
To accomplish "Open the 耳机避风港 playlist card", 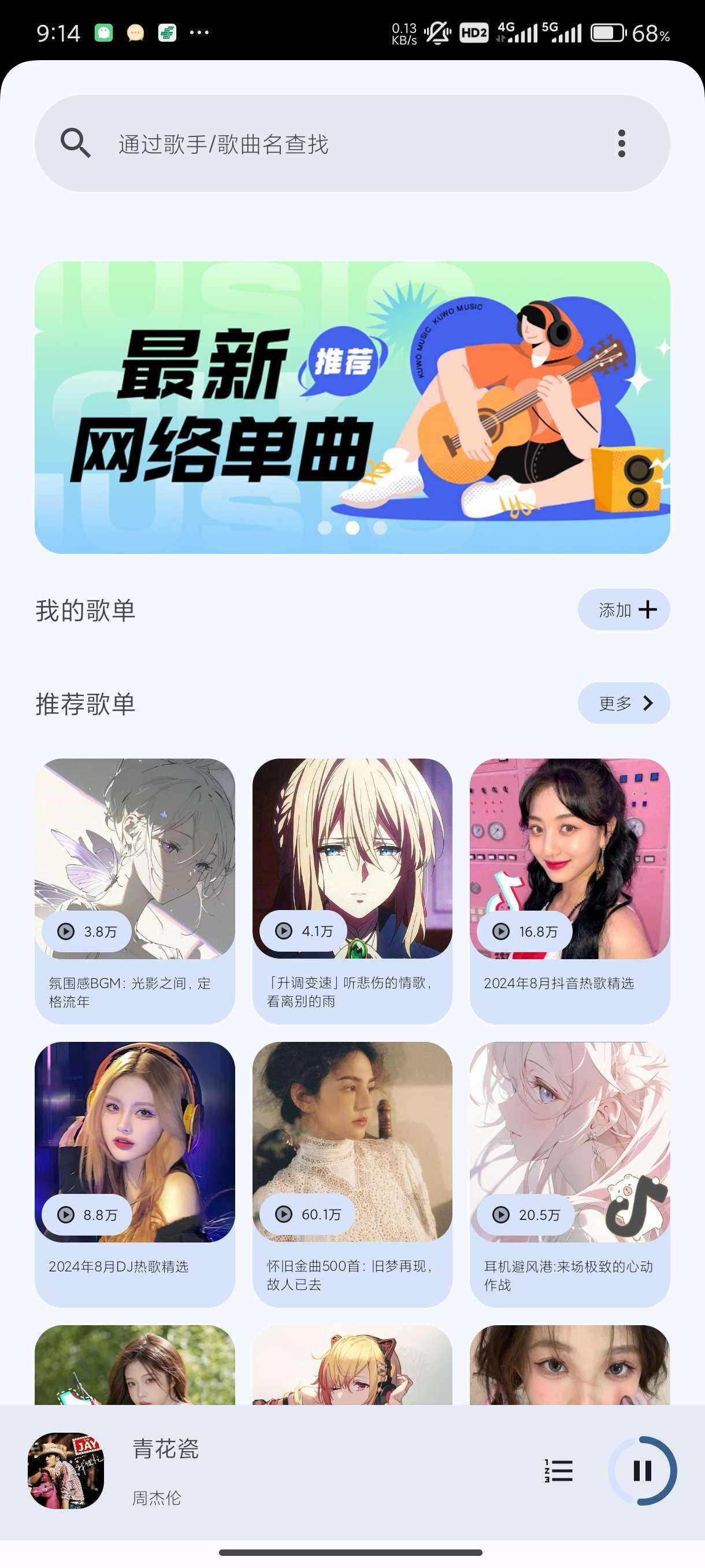I will 569,1174.
